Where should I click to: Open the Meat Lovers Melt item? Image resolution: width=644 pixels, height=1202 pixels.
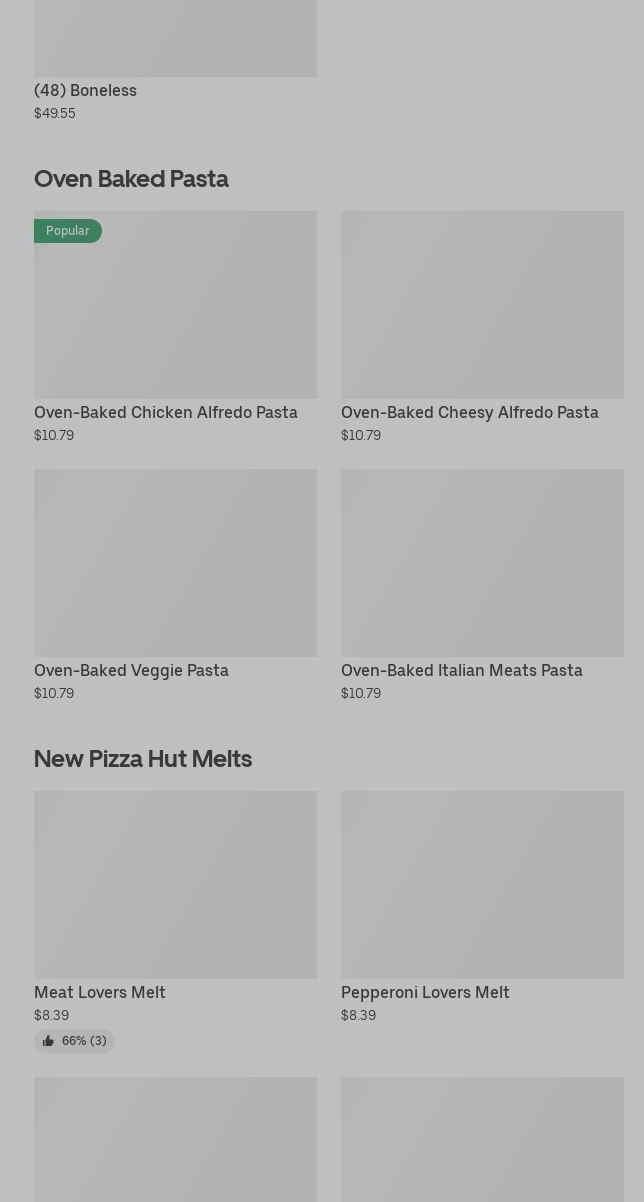[x=175, y=885]
